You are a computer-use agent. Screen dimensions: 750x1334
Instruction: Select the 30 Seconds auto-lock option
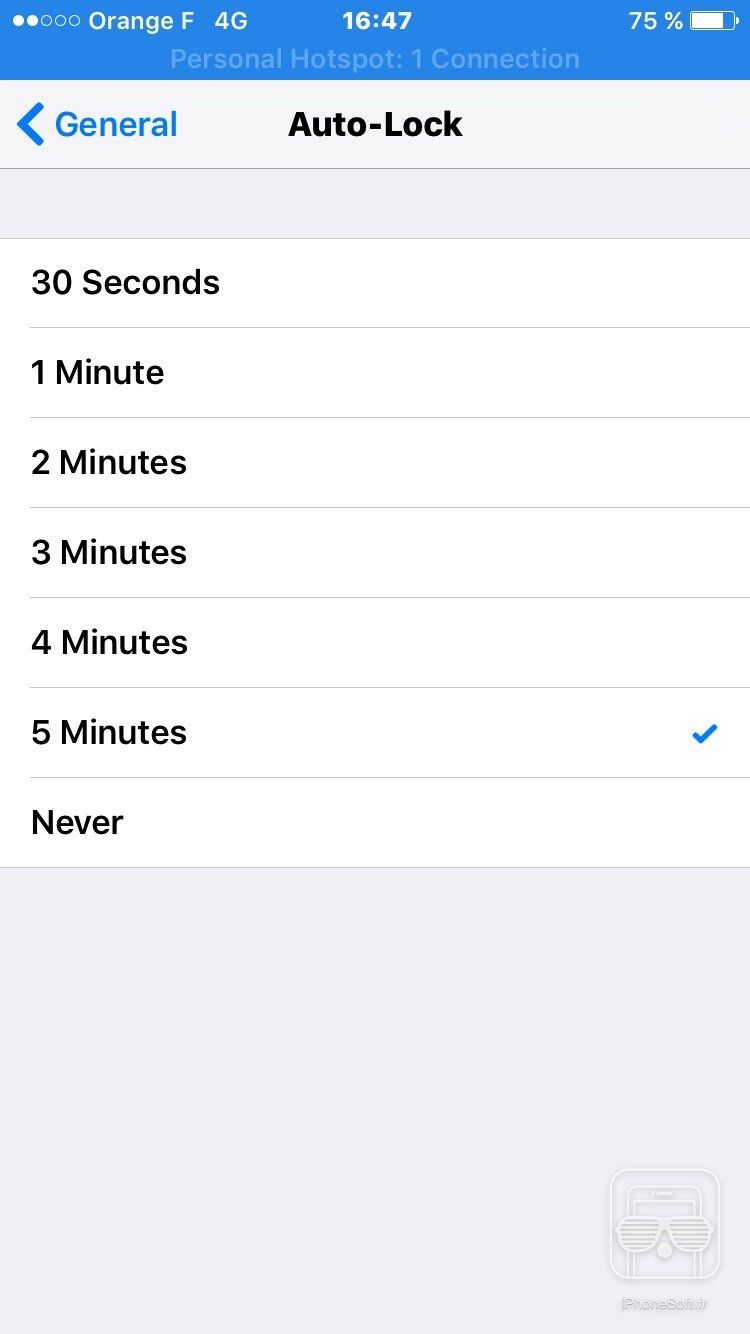125,283
